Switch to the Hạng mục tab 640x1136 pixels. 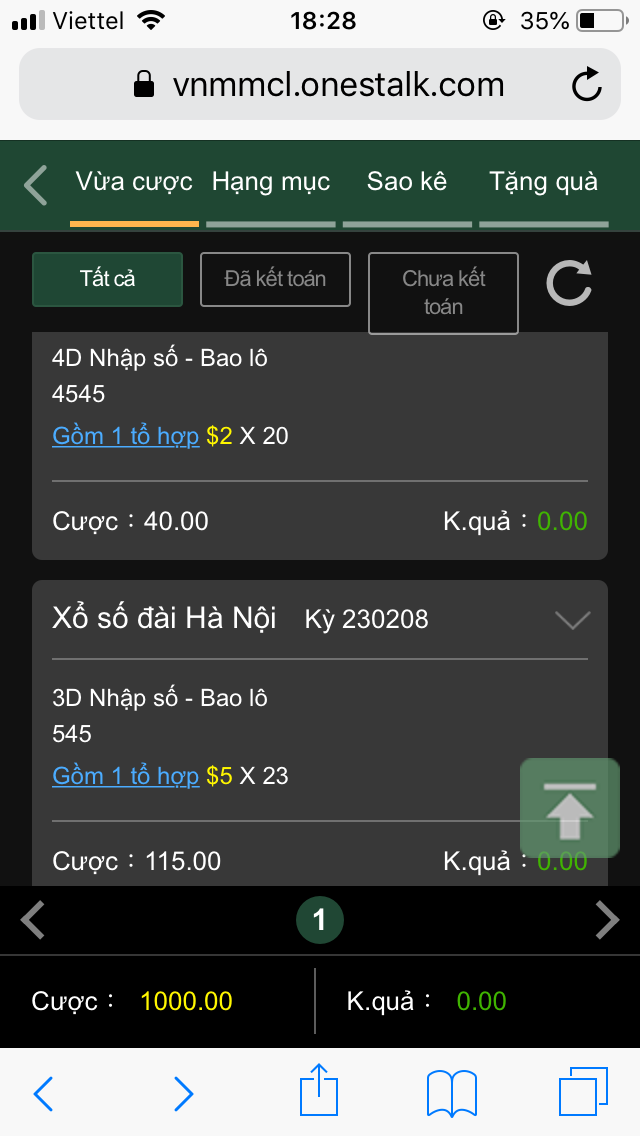(271, 182)
